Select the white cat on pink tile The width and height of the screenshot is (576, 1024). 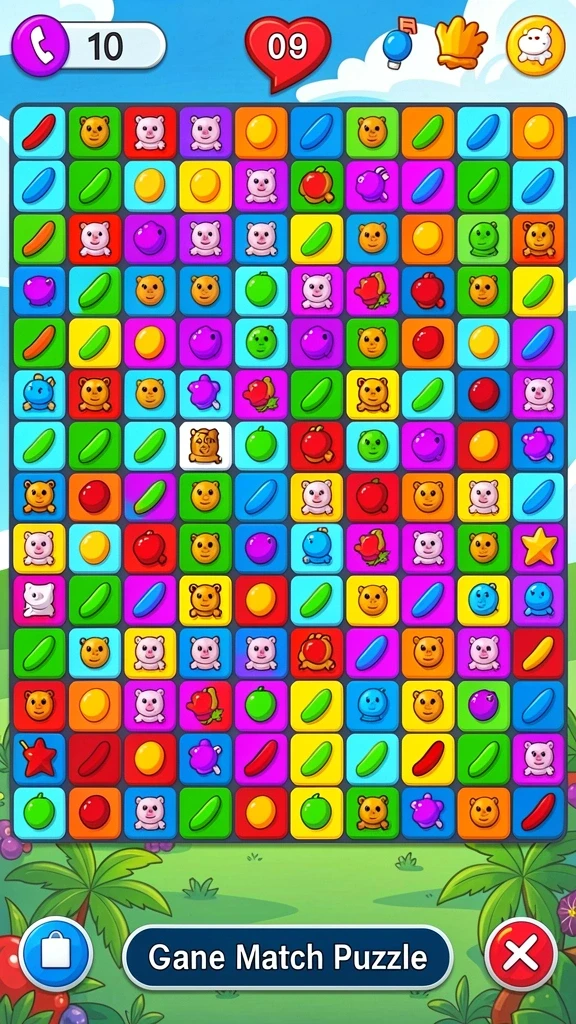click(39, 601)
